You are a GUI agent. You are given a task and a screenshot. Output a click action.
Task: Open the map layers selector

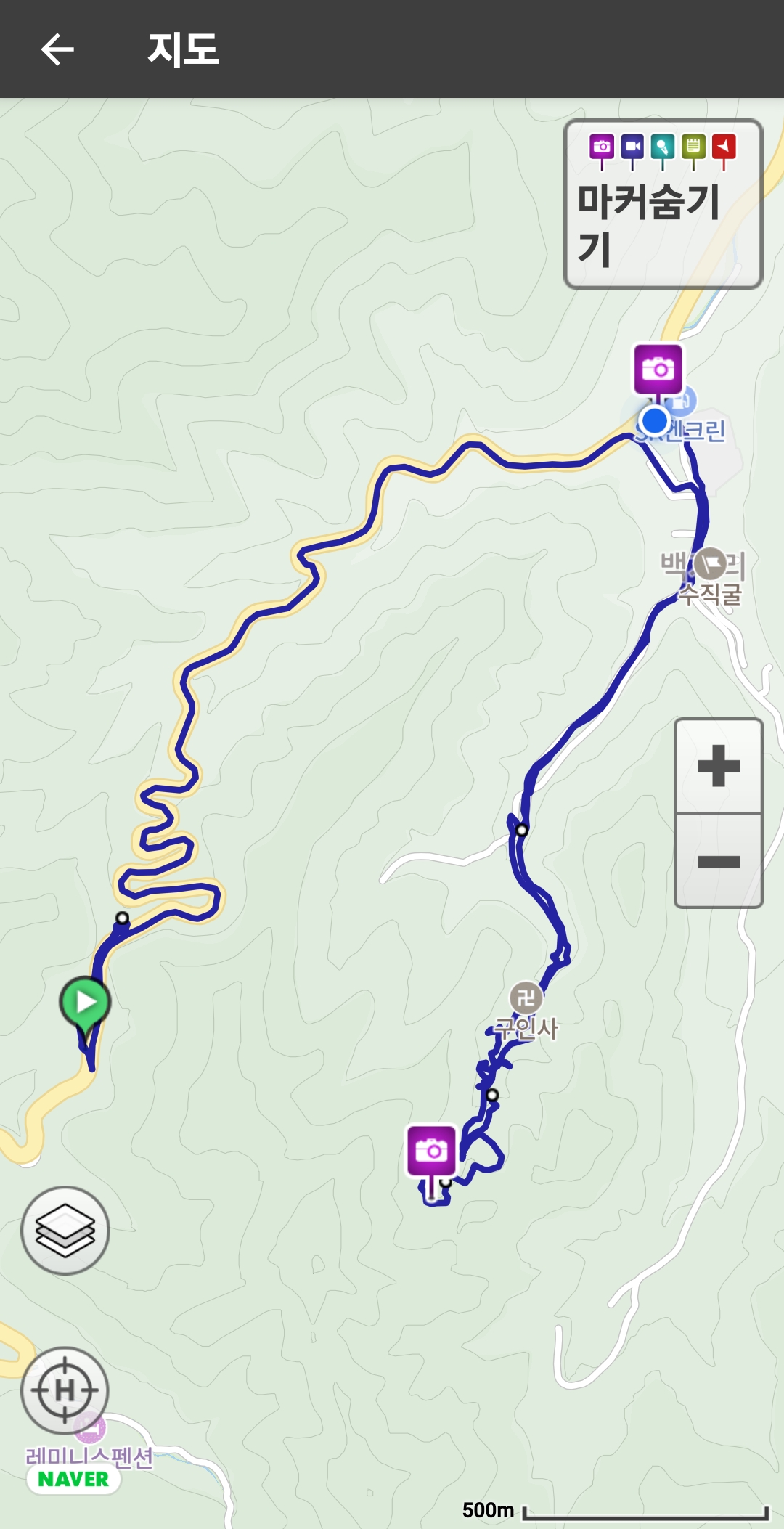pyautogui.click(x=65, y=1230)
